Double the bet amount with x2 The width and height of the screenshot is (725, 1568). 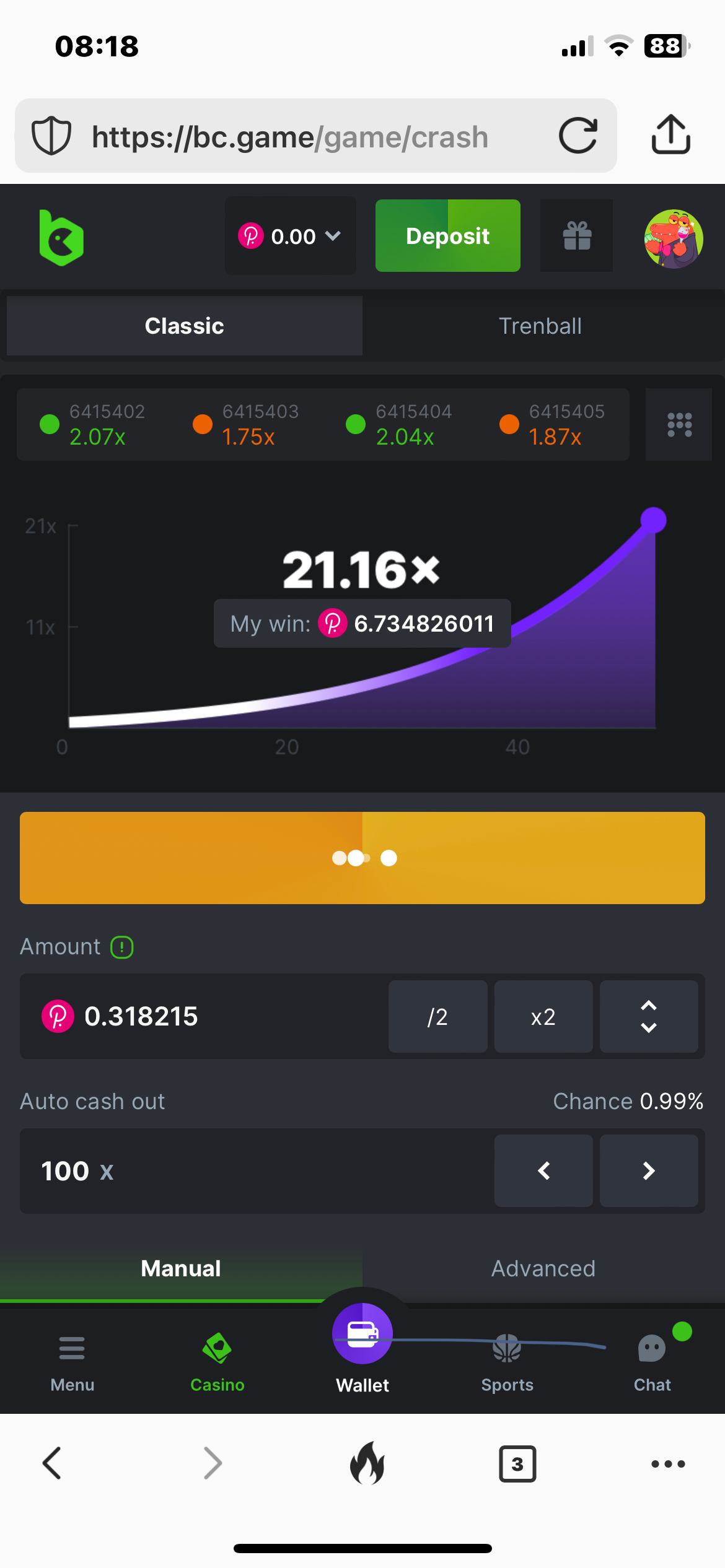coord(543,1017)
